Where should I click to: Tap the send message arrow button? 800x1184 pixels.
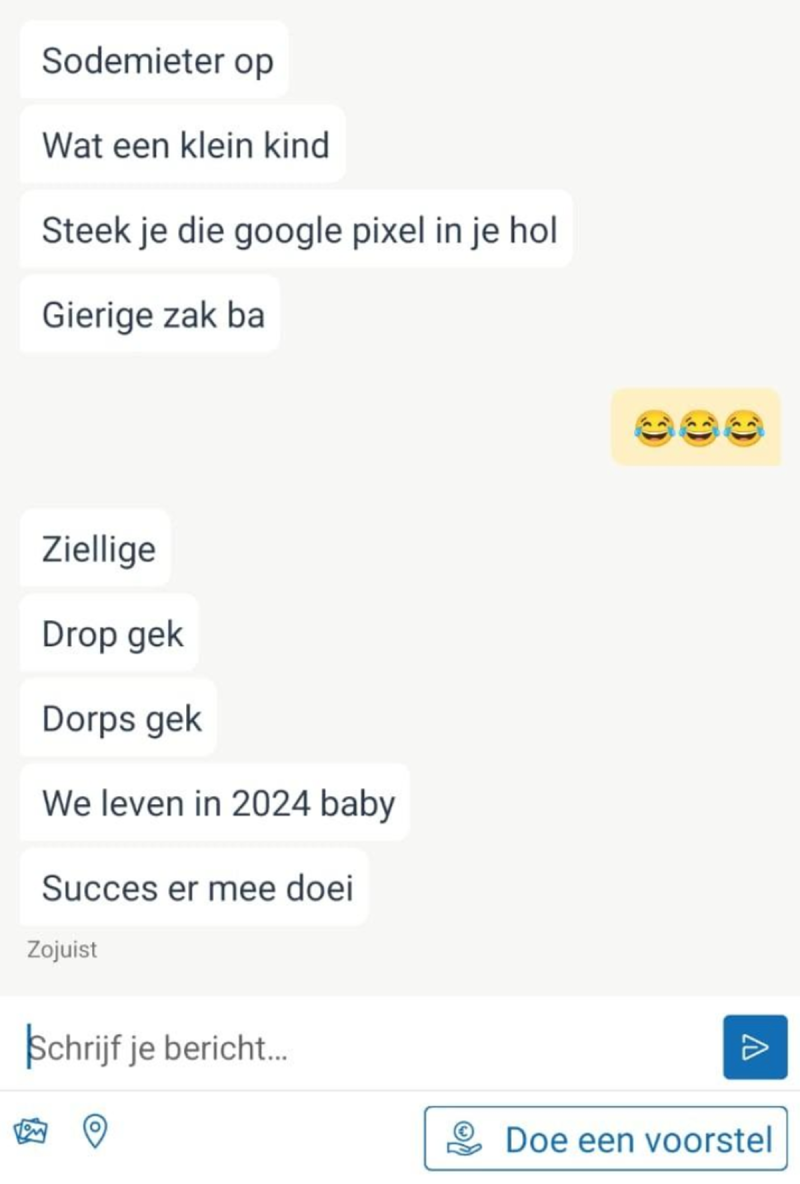[755, 1047]
